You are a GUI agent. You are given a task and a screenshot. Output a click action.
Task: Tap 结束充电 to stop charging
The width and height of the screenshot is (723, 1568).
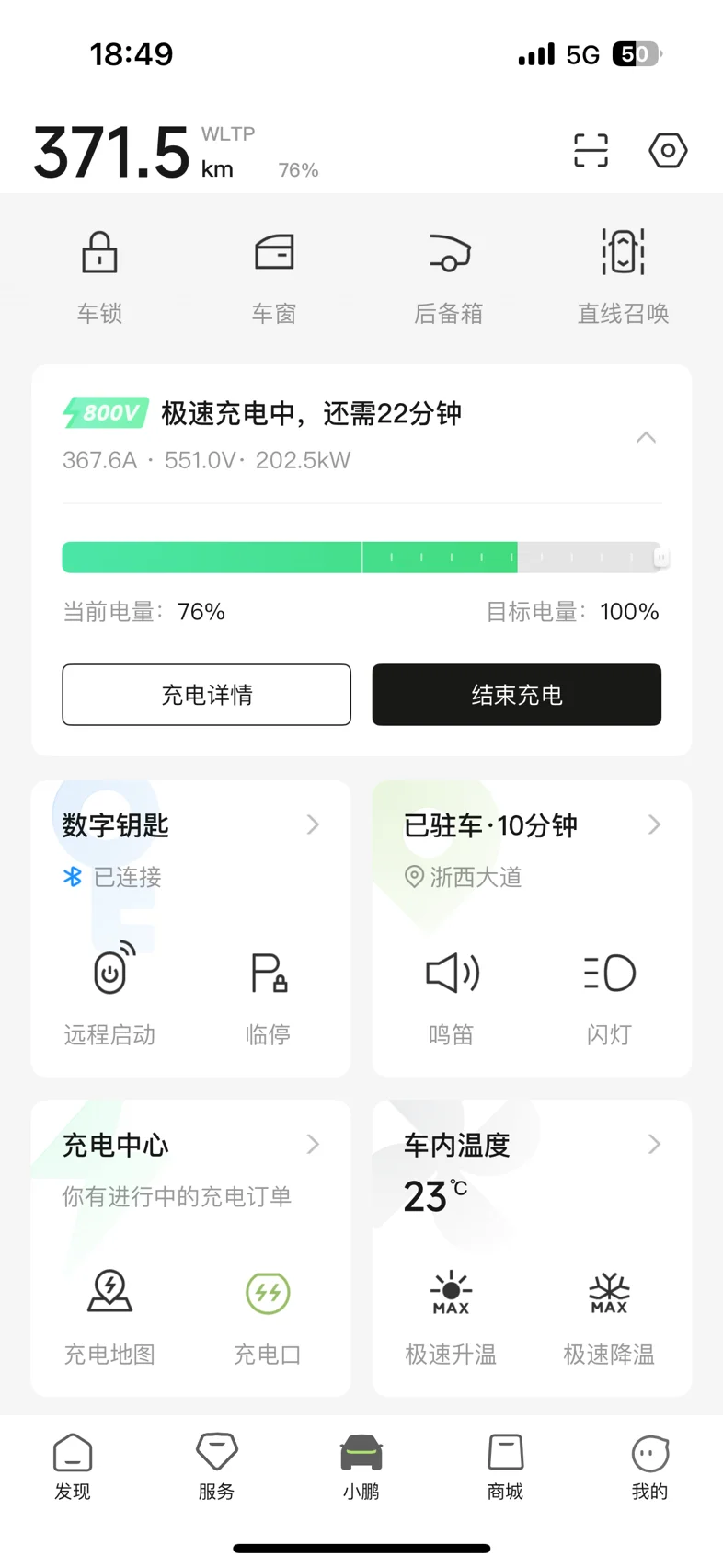516,695
